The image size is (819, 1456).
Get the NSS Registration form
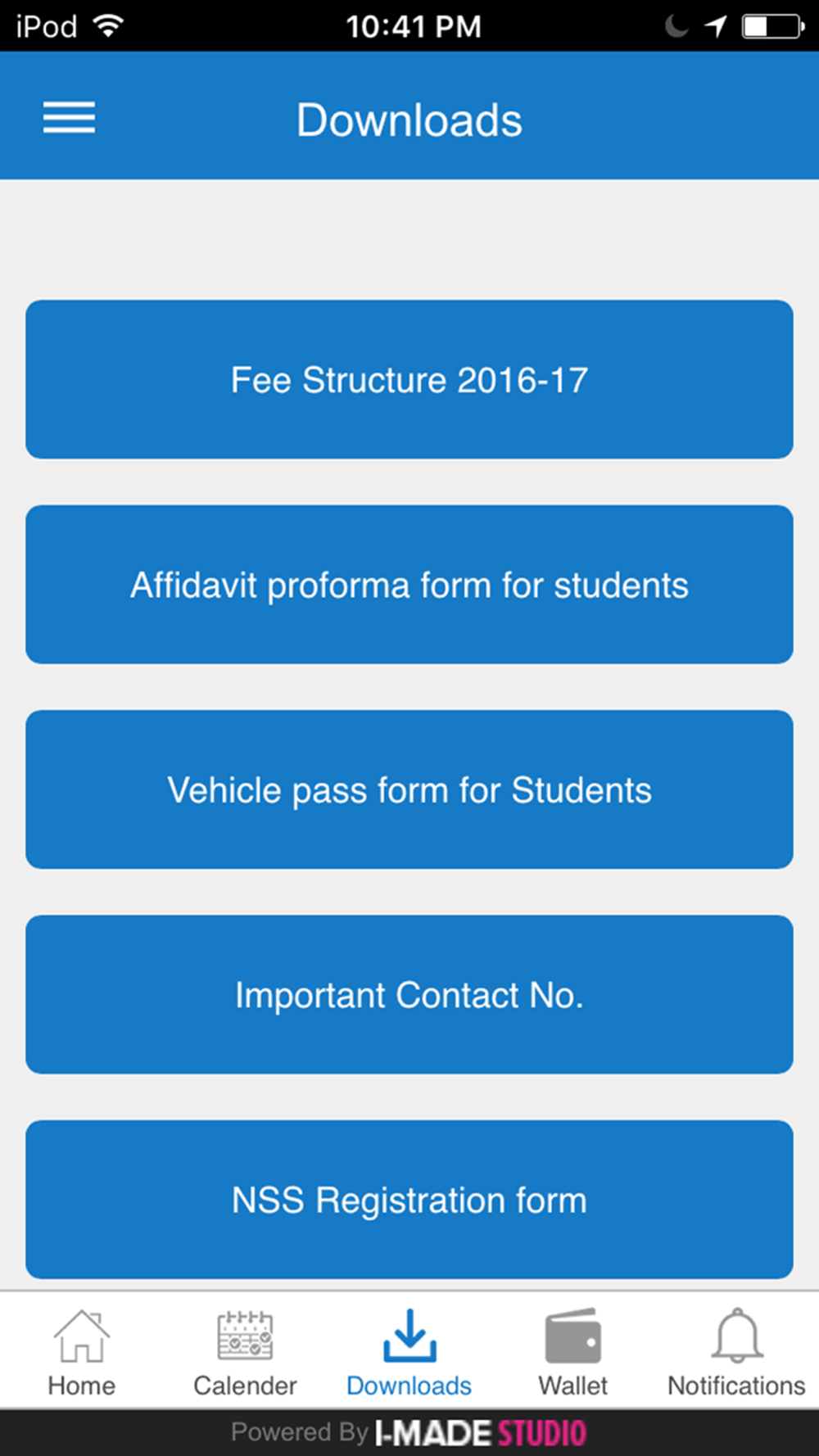pyautogui.click(x=409, y=1200)
